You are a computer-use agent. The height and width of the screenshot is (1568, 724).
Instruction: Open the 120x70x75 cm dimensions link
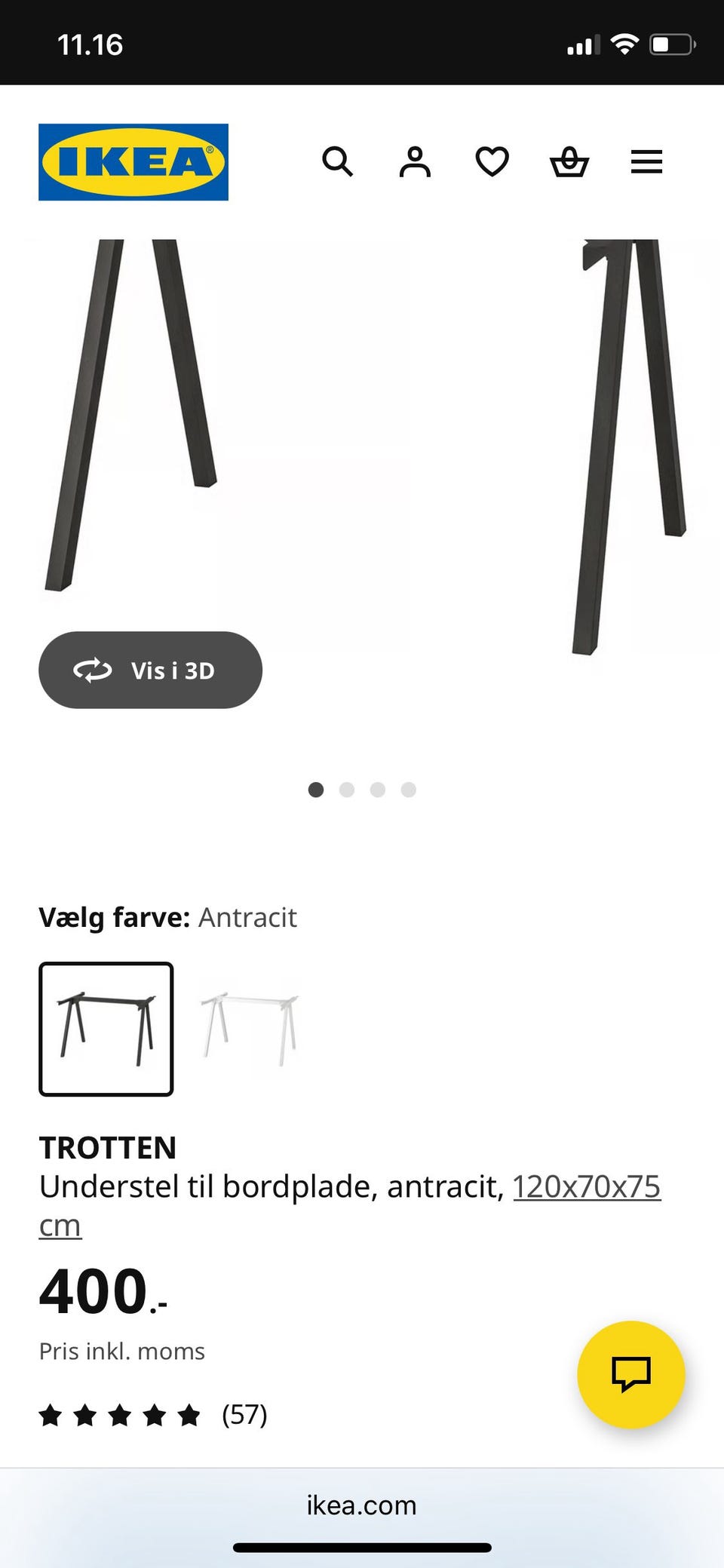587,1186
